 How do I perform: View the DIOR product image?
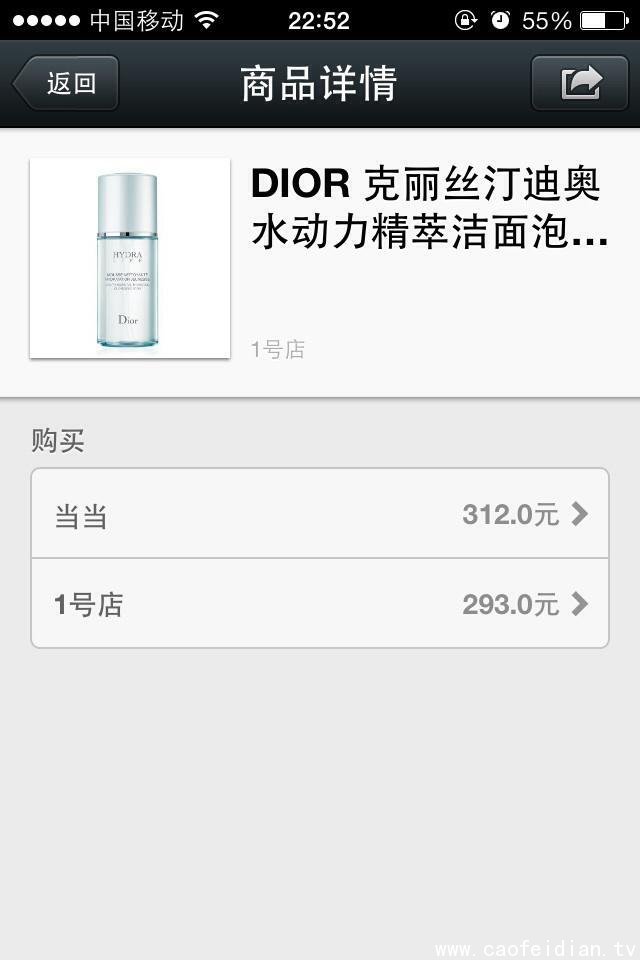(130, 258)
